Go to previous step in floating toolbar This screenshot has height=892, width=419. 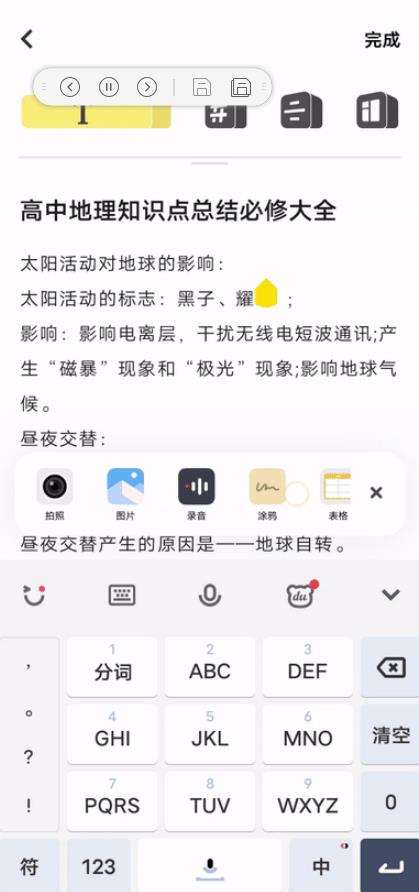coord(70,87)
